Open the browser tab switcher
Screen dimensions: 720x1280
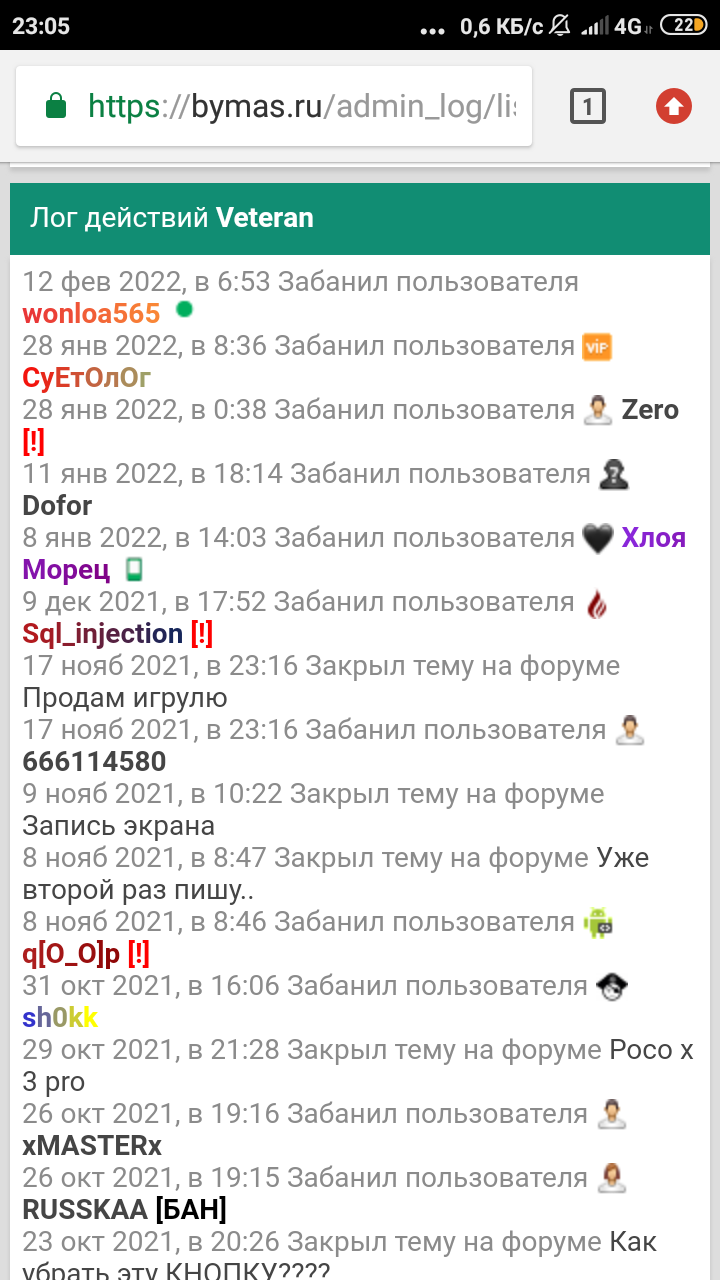click(588, 106)
